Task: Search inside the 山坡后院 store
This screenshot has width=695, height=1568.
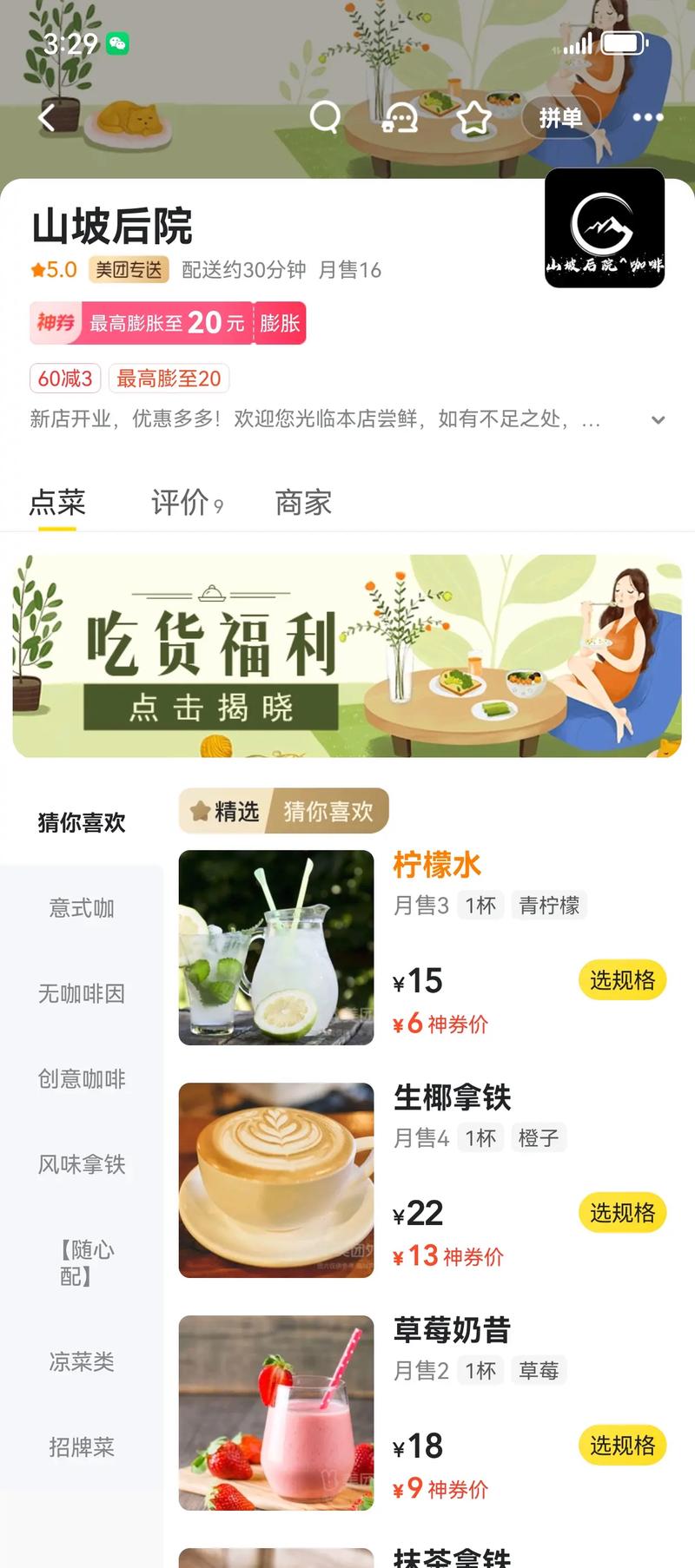Action: (x=325, y=116)
